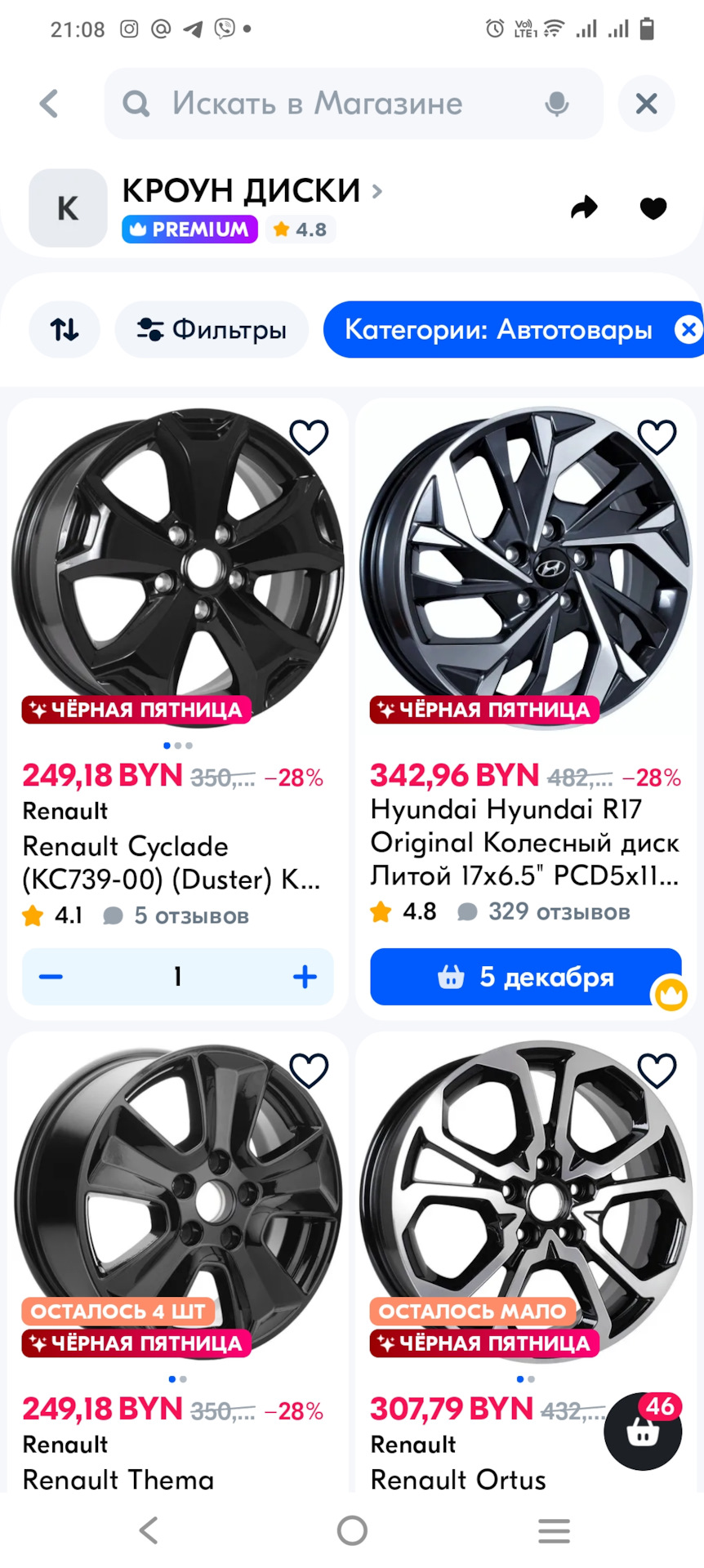Favorite the Renault Ortus wheel
Image resolution: width=704 pixels, height=1568 pixels.
click(657, 1071)
